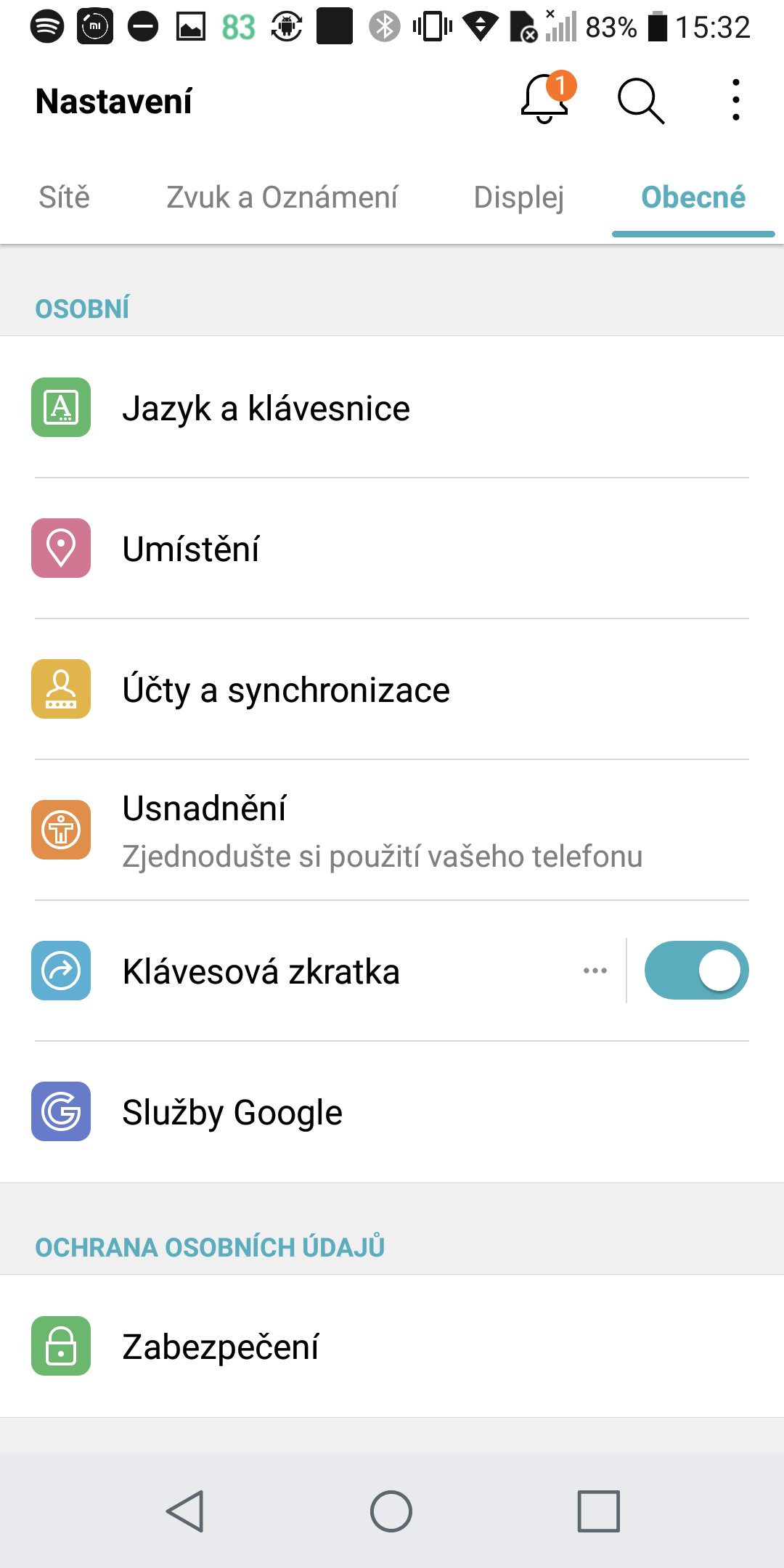This screenshot has width=784, height=1568.
Task: Toggle the Klávesová zkratka switch off
Action: pyautogui.click(x=696, y=971)
